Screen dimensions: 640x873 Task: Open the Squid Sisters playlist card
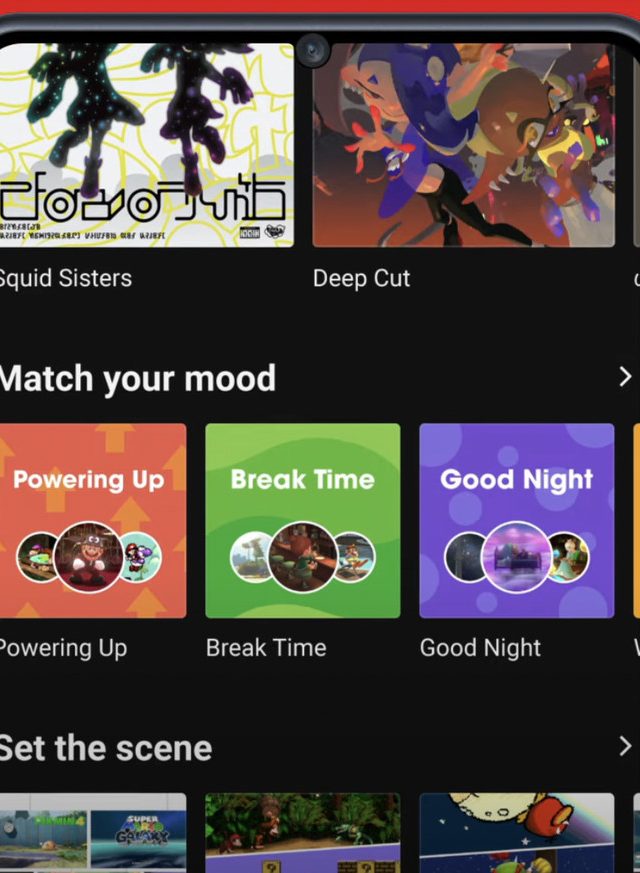[146, 145]
